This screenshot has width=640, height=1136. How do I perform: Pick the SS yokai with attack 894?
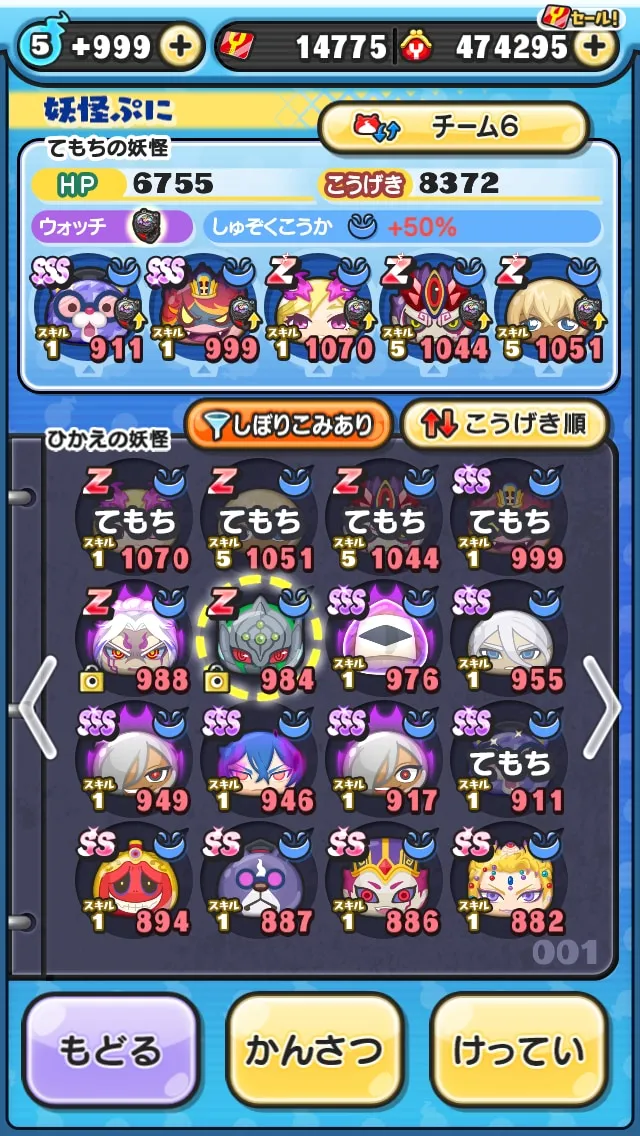[x=134, y=880]
